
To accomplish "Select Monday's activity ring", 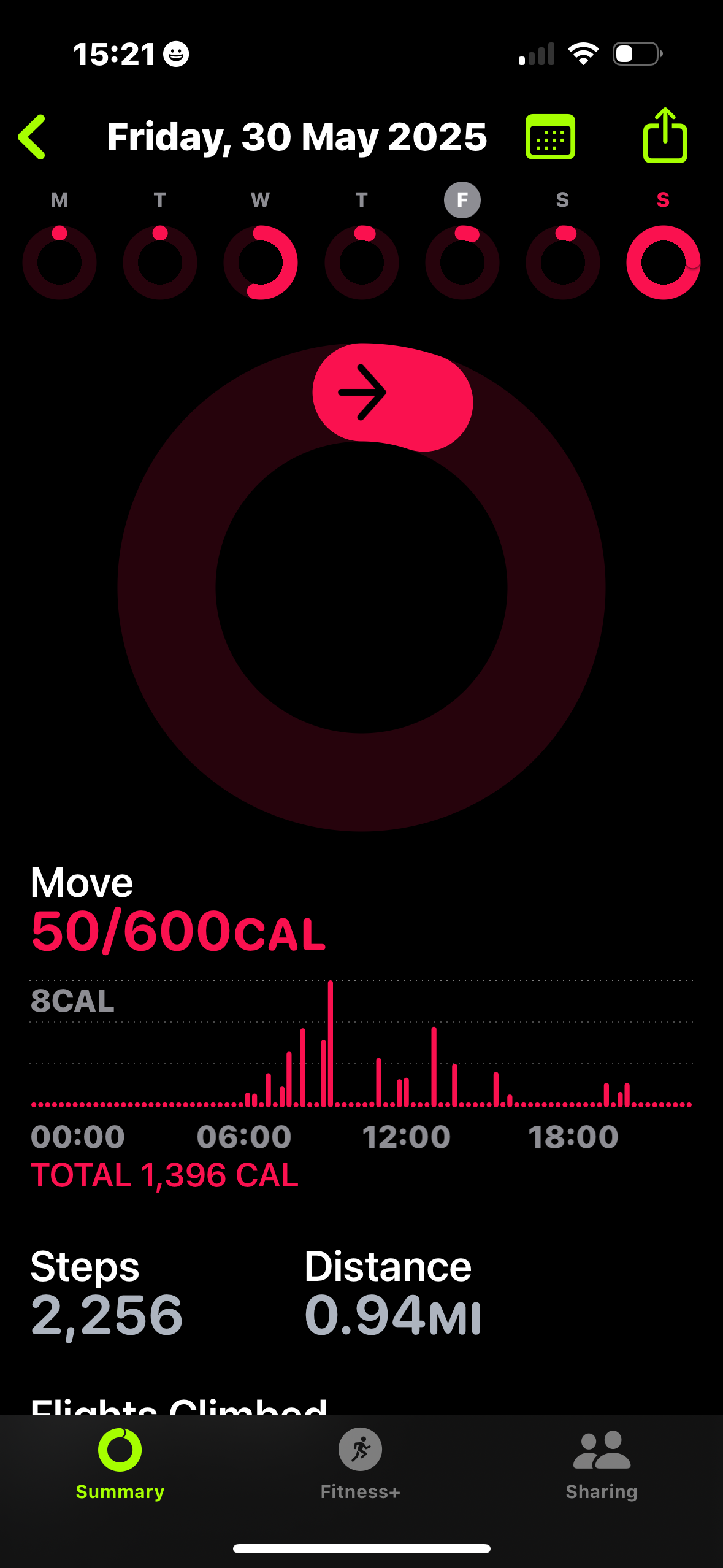I will coord(59,262).
